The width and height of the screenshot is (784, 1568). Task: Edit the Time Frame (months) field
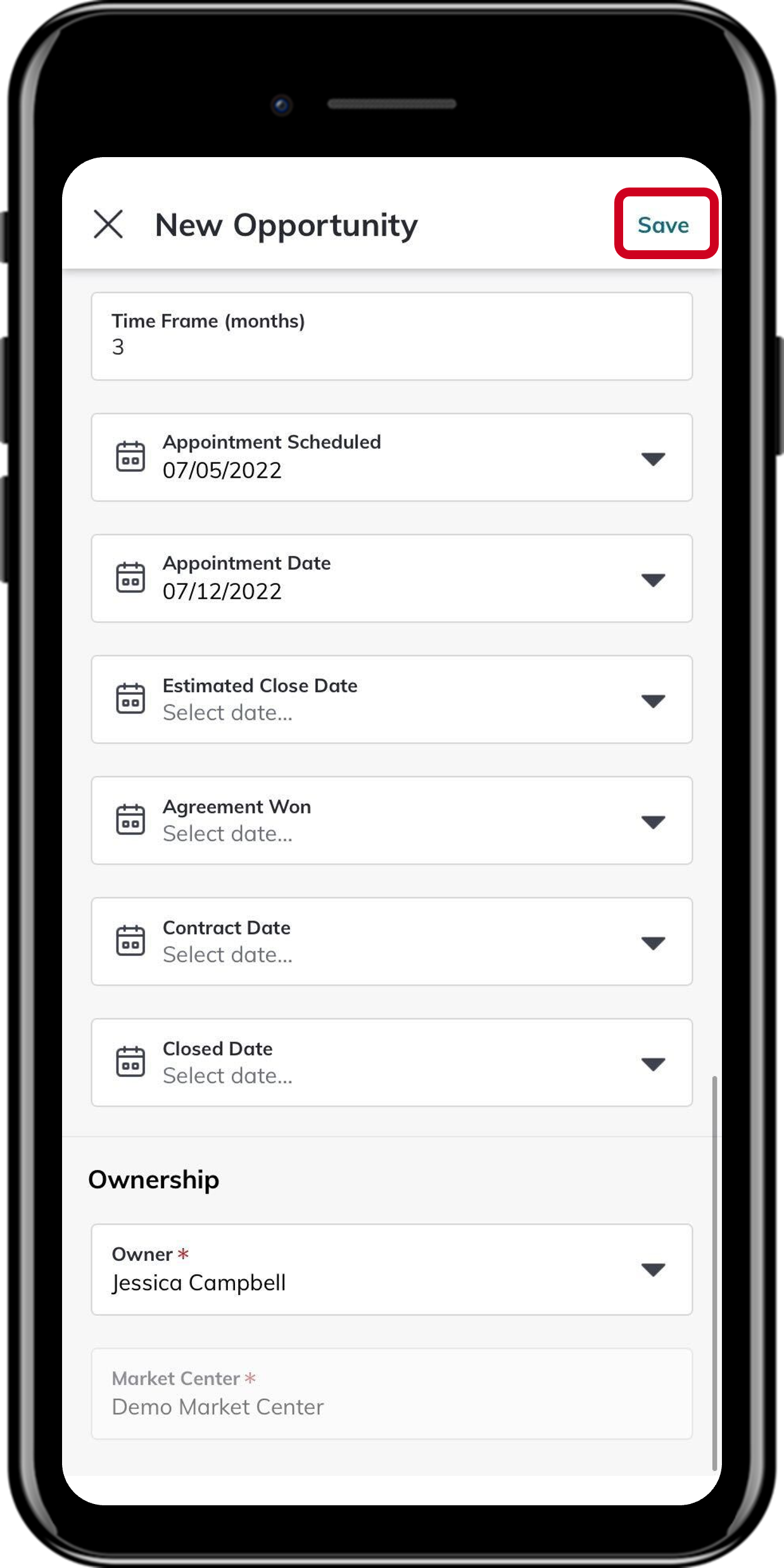(391, 336)
